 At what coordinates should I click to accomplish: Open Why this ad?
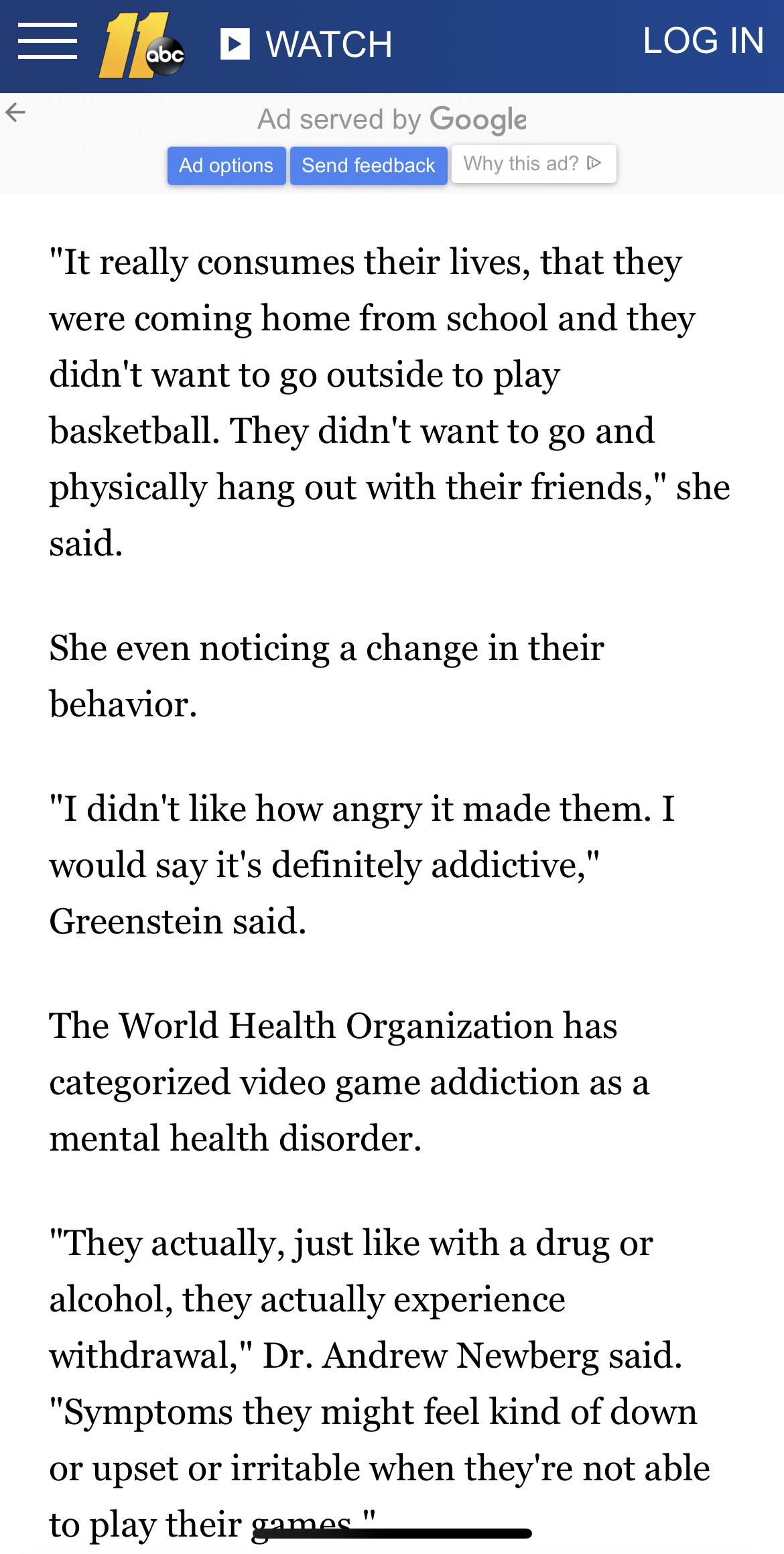pyautogui.click(x=533, y=164)
